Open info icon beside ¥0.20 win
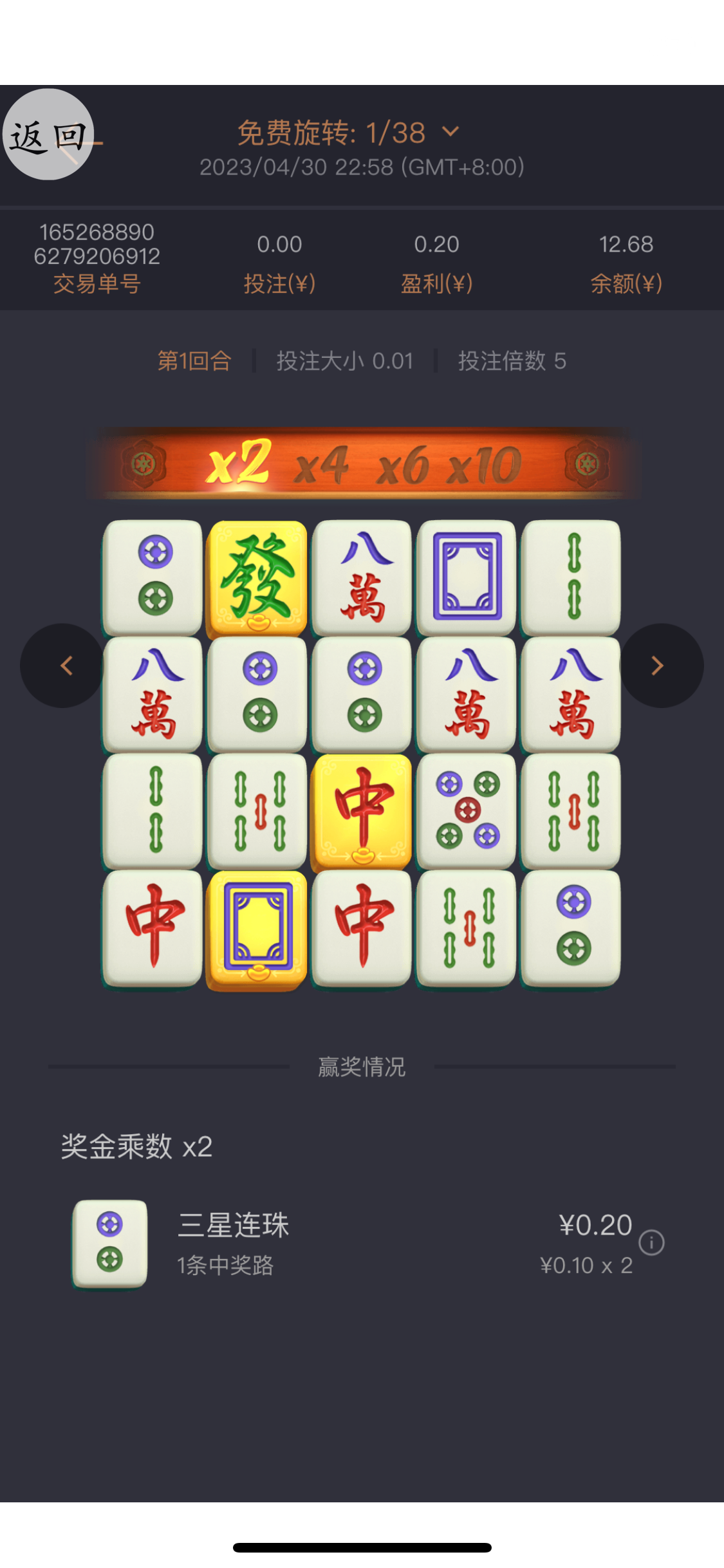The width and height of the screenshot is (724, 1568). point(651,1243)
